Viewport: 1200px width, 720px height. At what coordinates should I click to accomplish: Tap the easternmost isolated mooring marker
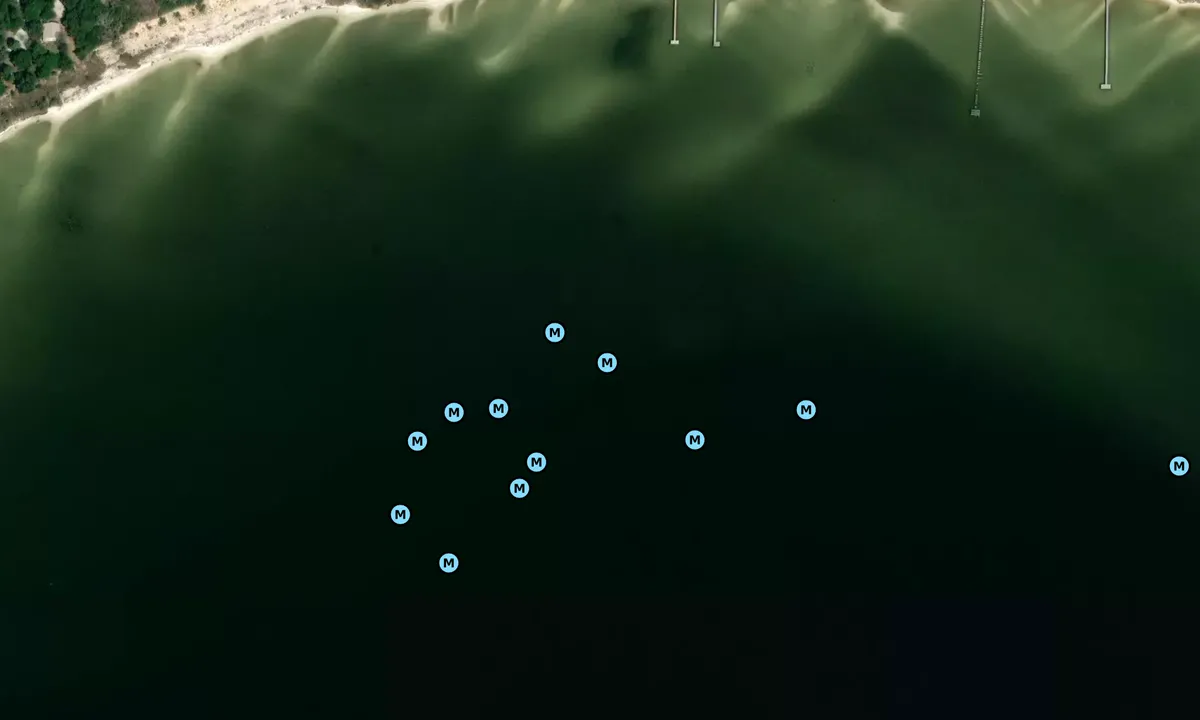click(1179, 466)
